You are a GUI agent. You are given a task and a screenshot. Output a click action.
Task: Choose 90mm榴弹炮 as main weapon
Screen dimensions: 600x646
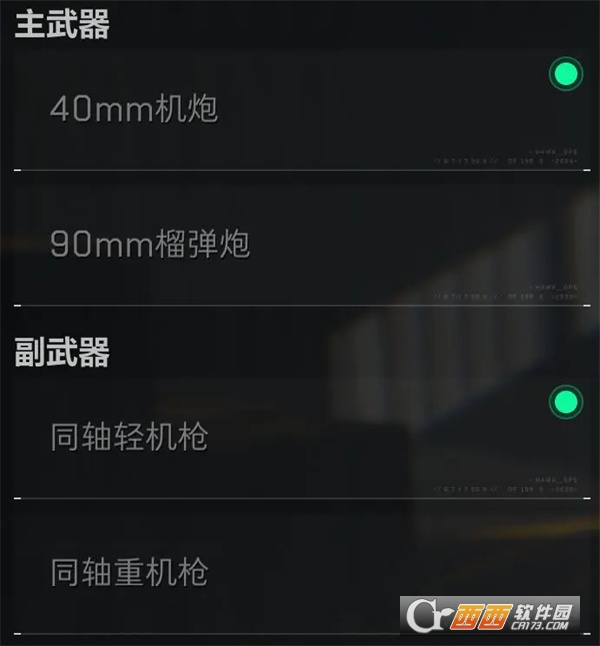[x=150, y=244]
